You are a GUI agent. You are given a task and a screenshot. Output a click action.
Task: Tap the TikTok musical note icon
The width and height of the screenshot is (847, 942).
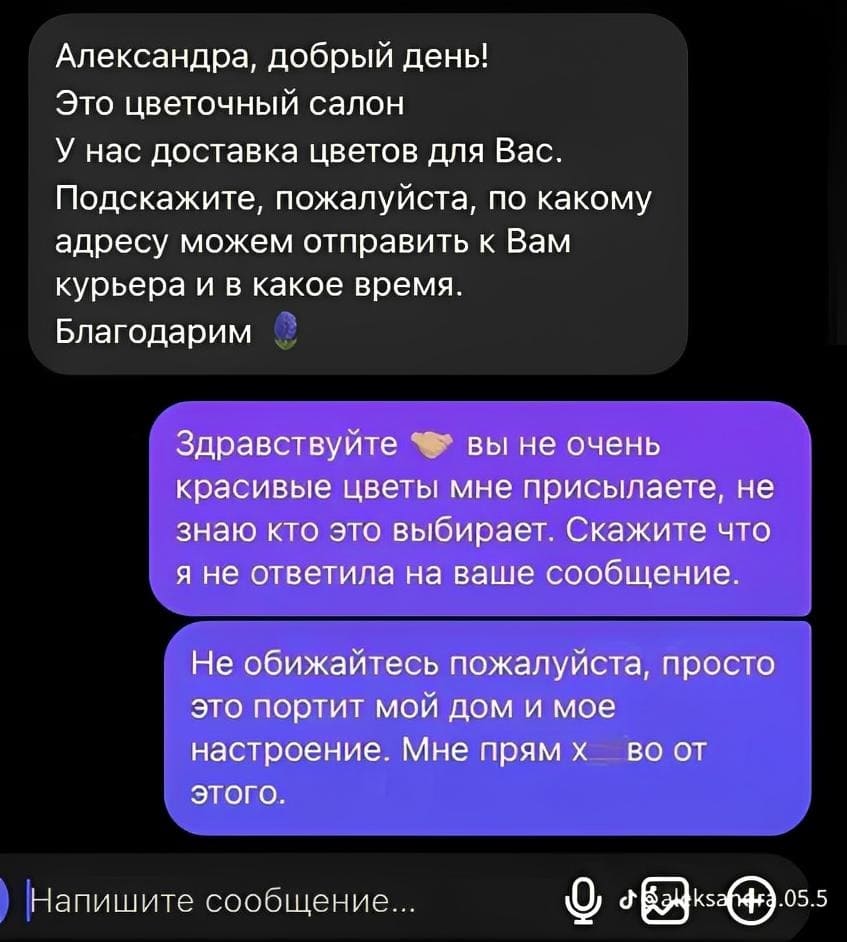[x=628, y=900]
